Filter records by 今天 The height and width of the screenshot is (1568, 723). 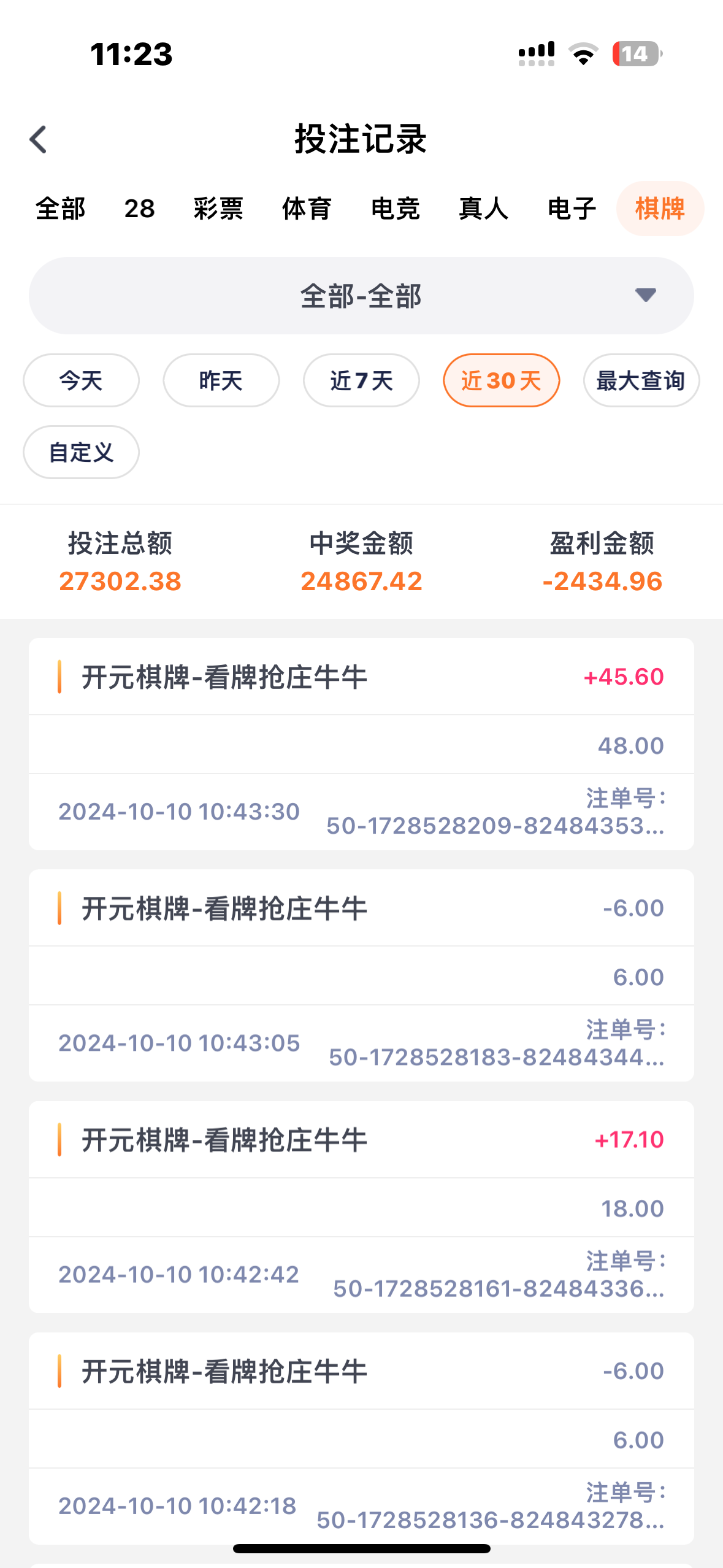[81, 380]
